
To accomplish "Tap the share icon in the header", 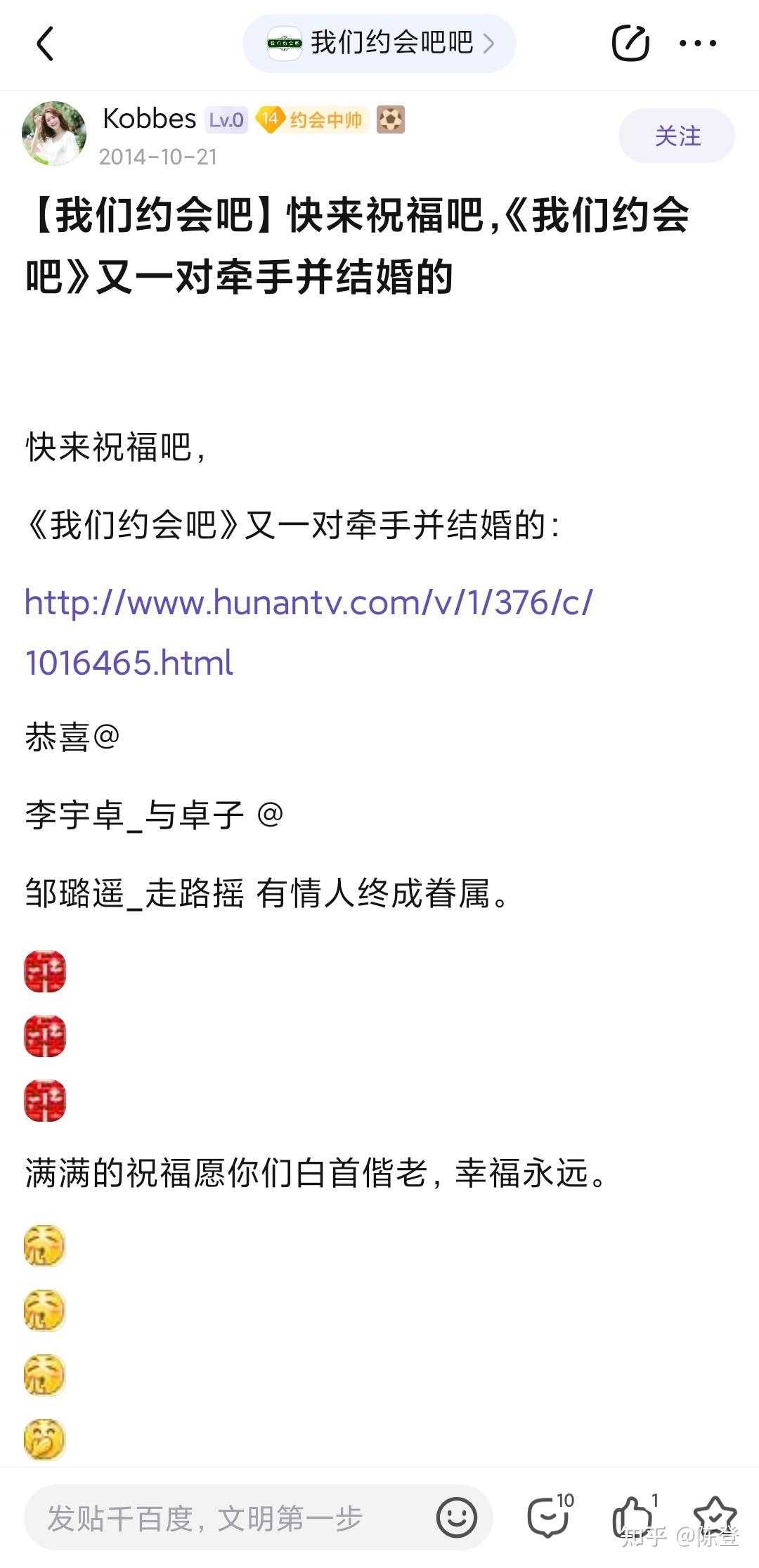I will pos(630,43).
